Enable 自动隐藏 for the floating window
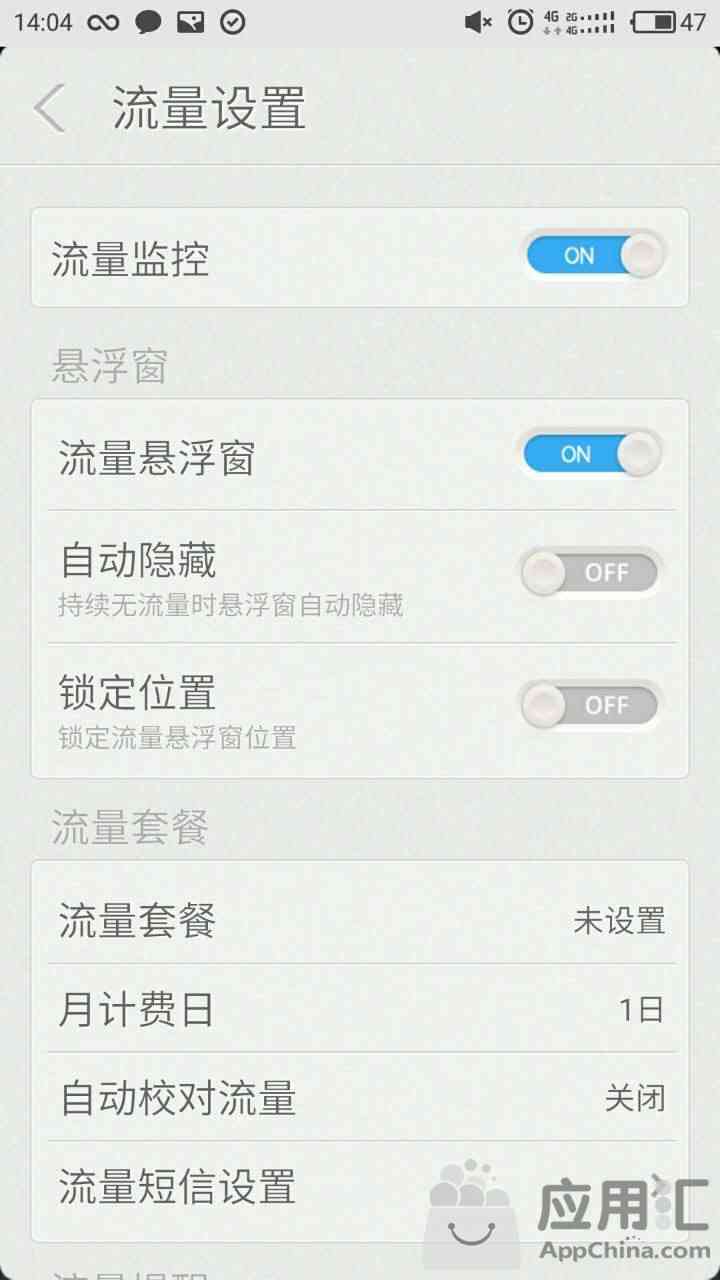 pyautogui.click(x=591, y=573)
